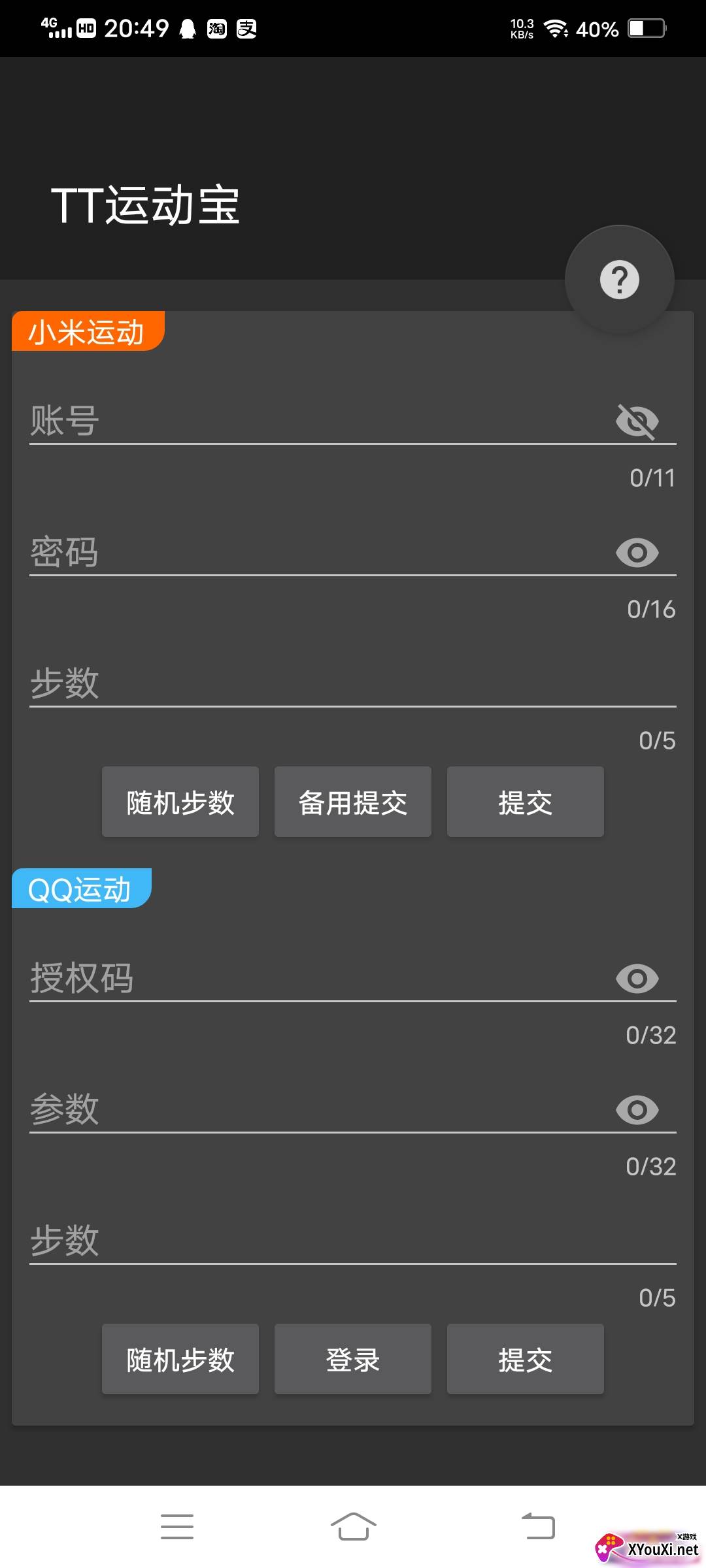The image size is (706, 1568).
Task: Tap 随机步数 in the 小米运动 section
Action: pyautogui.click(x=180, y=802)
